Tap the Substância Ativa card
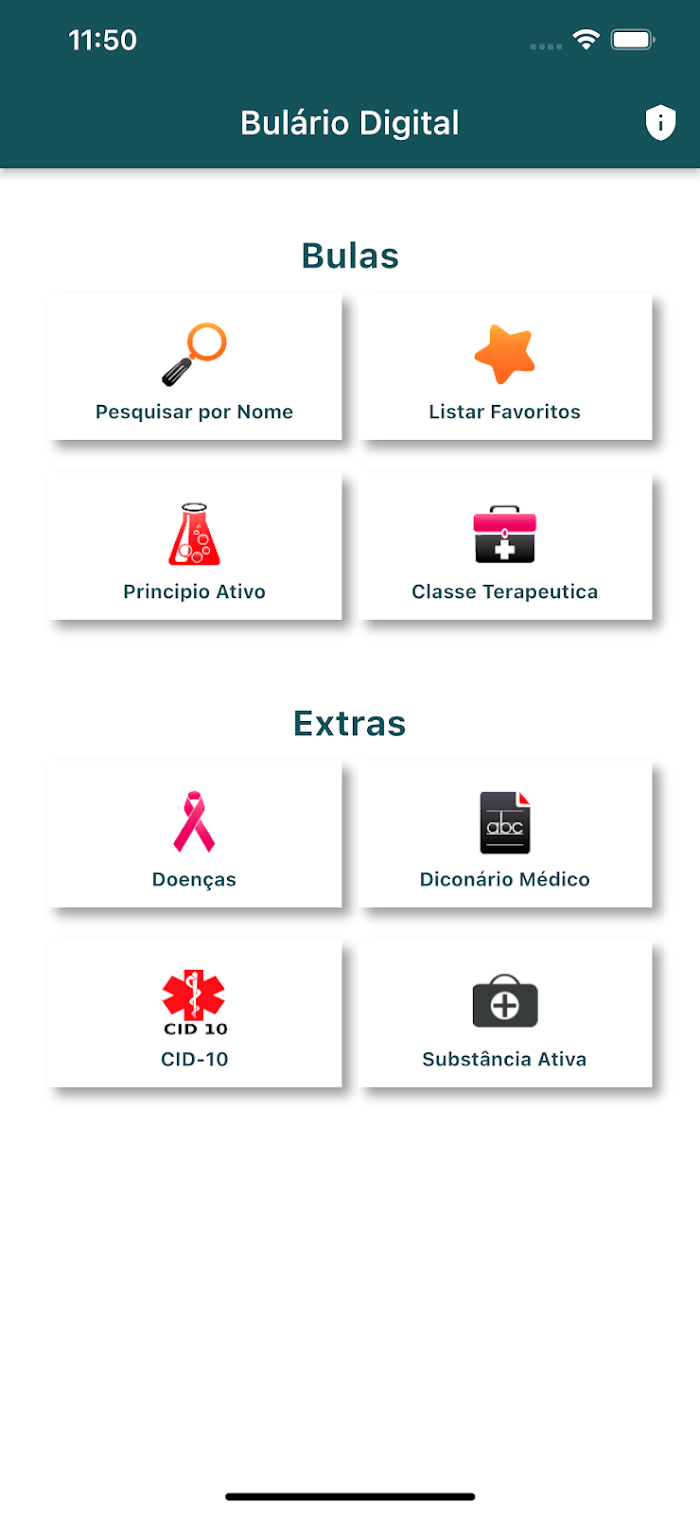700x1514 pixels. [x=505, y=1014]
